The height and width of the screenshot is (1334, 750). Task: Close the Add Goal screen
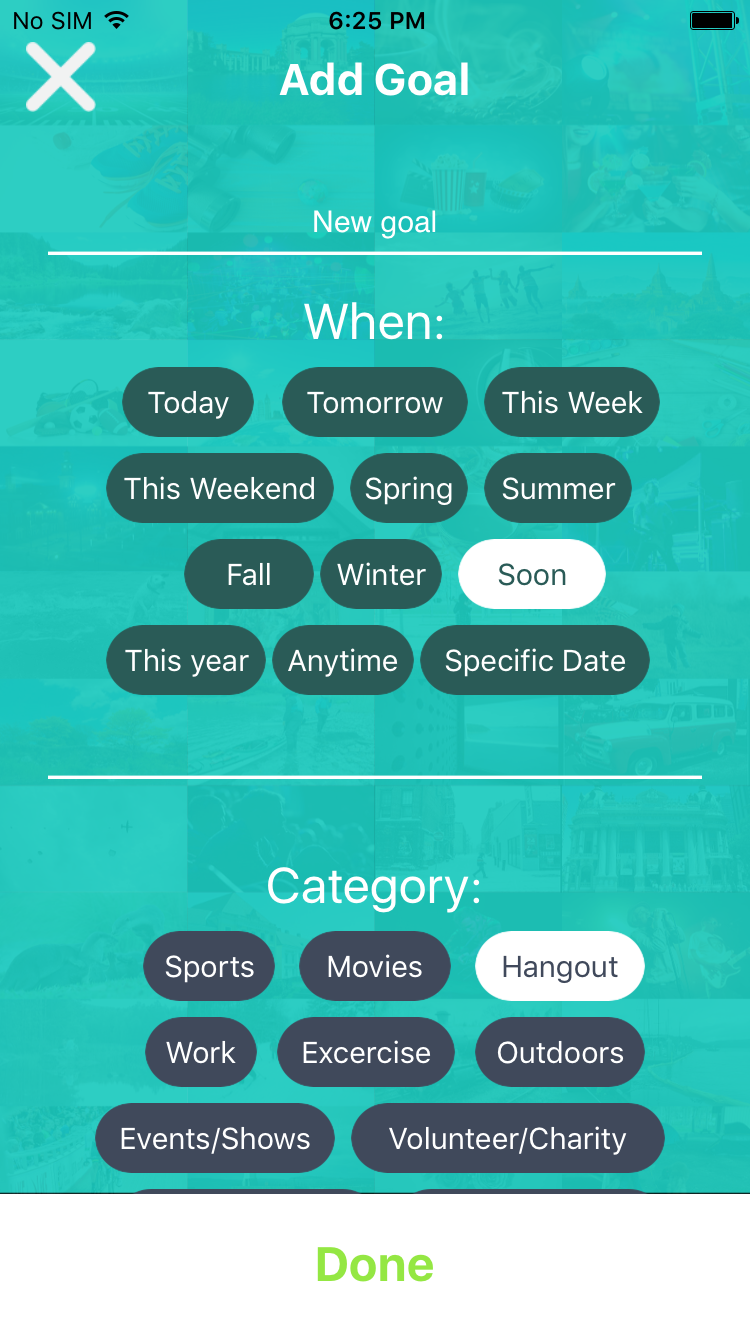[61, 77]
